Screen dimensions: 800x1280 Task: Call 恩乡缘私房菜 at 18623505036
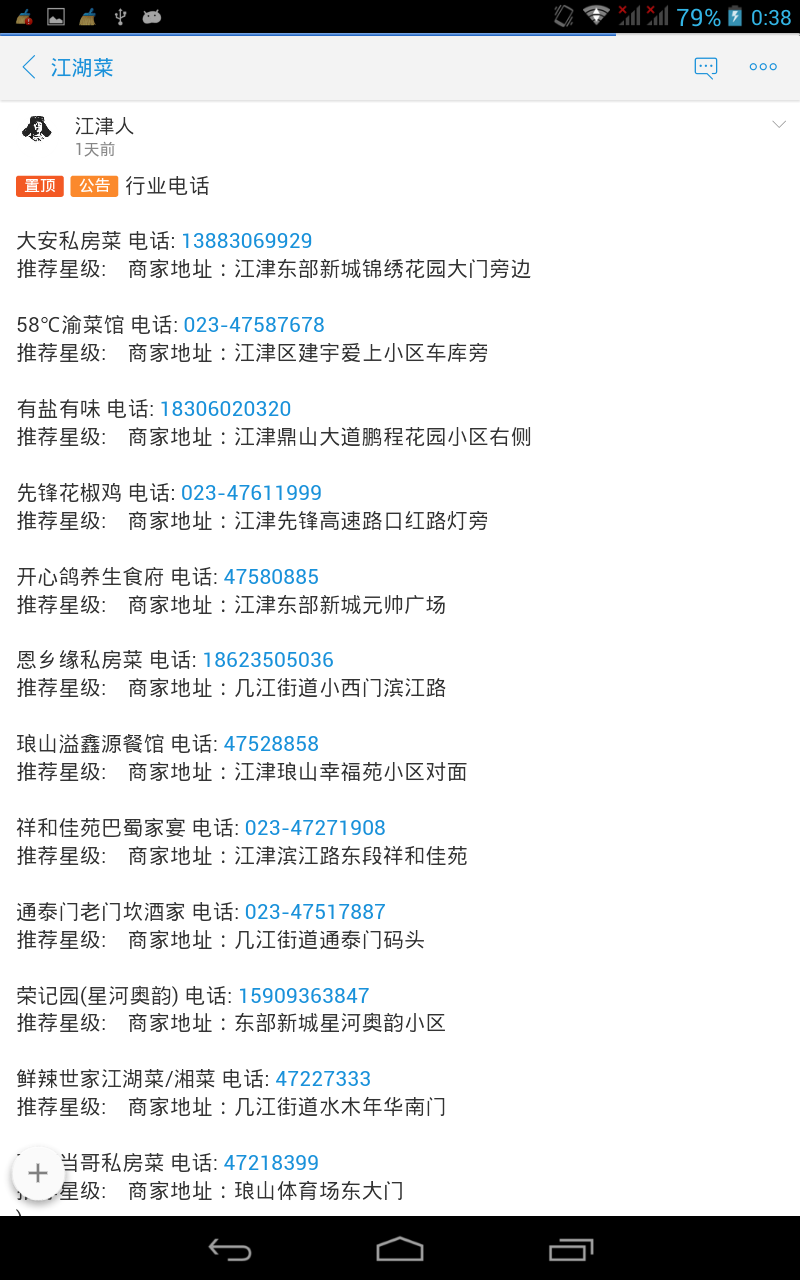(268, 660)
